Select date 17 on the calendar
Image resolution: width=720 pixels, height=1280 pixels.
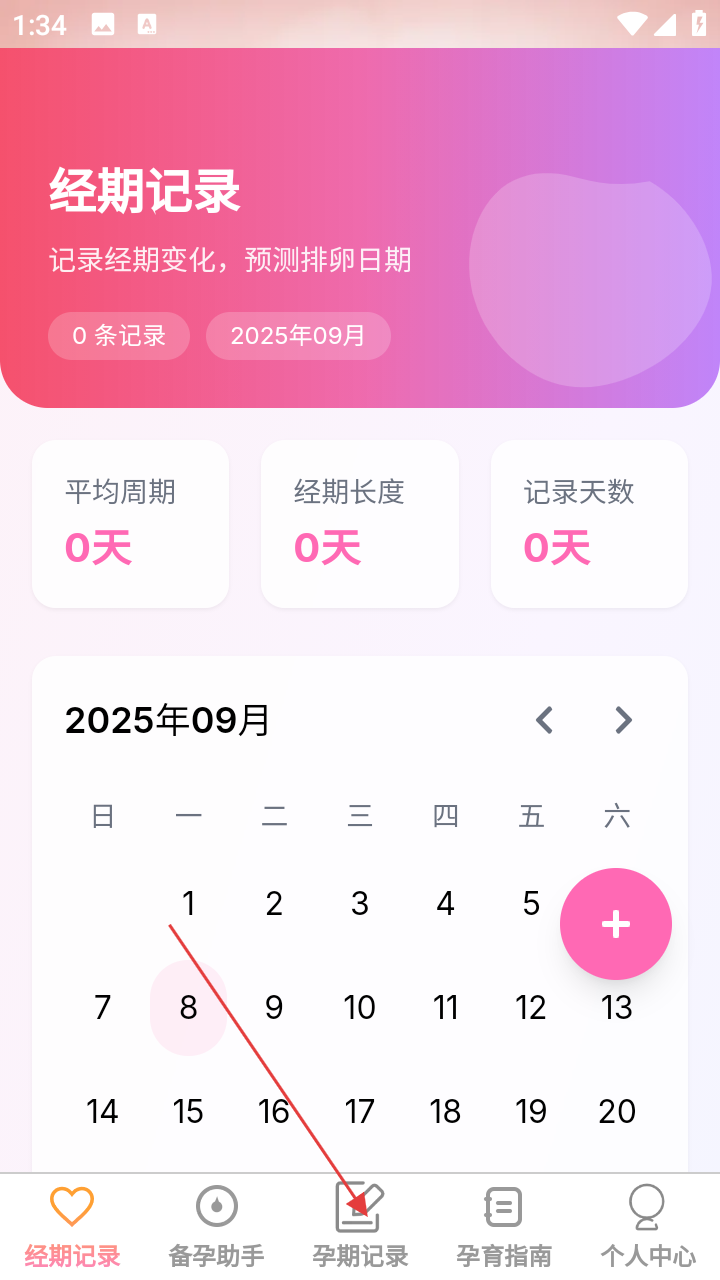click(x=360, y=1112)
